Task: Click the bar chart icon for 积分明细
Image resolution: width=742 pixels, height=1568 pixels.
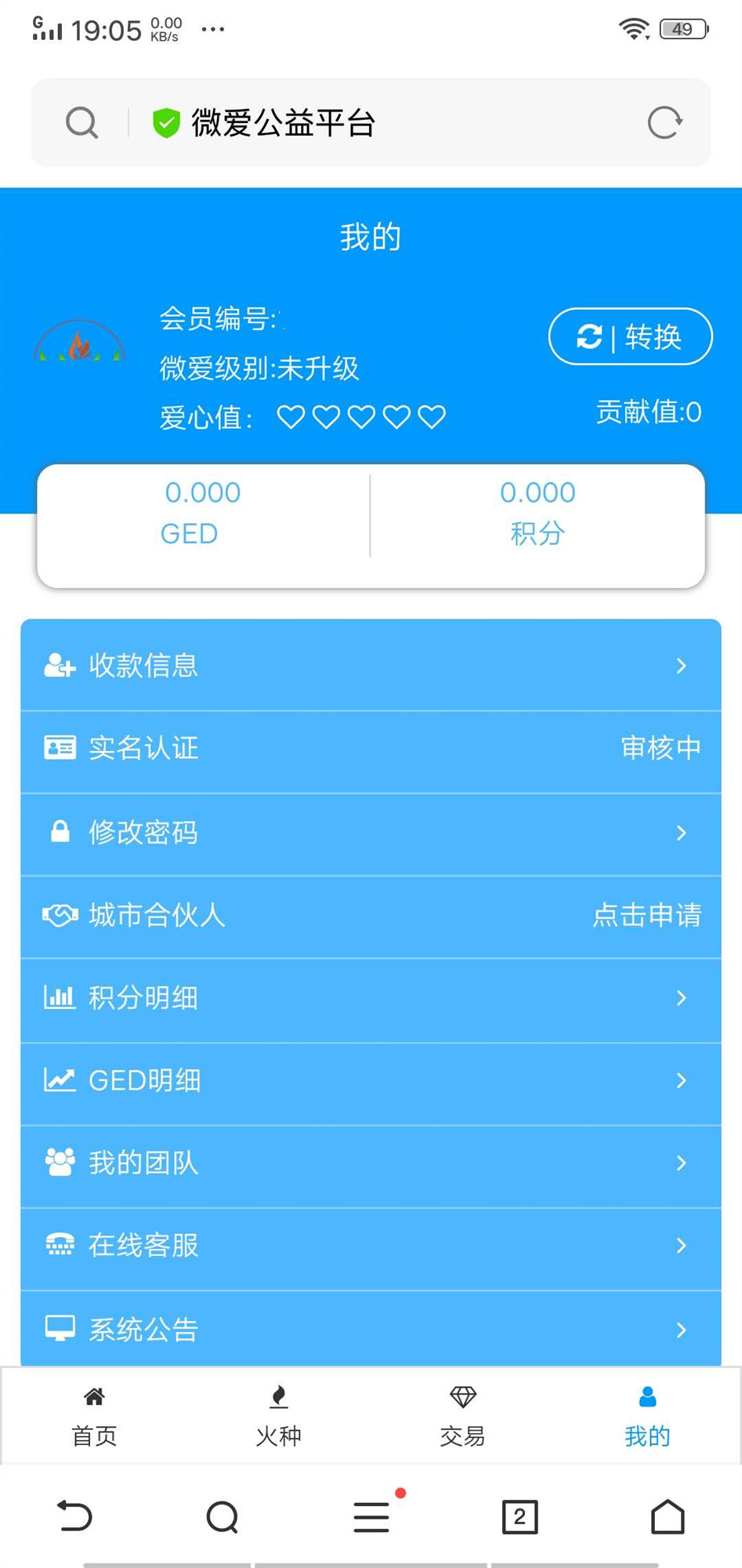Action: [58, 997]
